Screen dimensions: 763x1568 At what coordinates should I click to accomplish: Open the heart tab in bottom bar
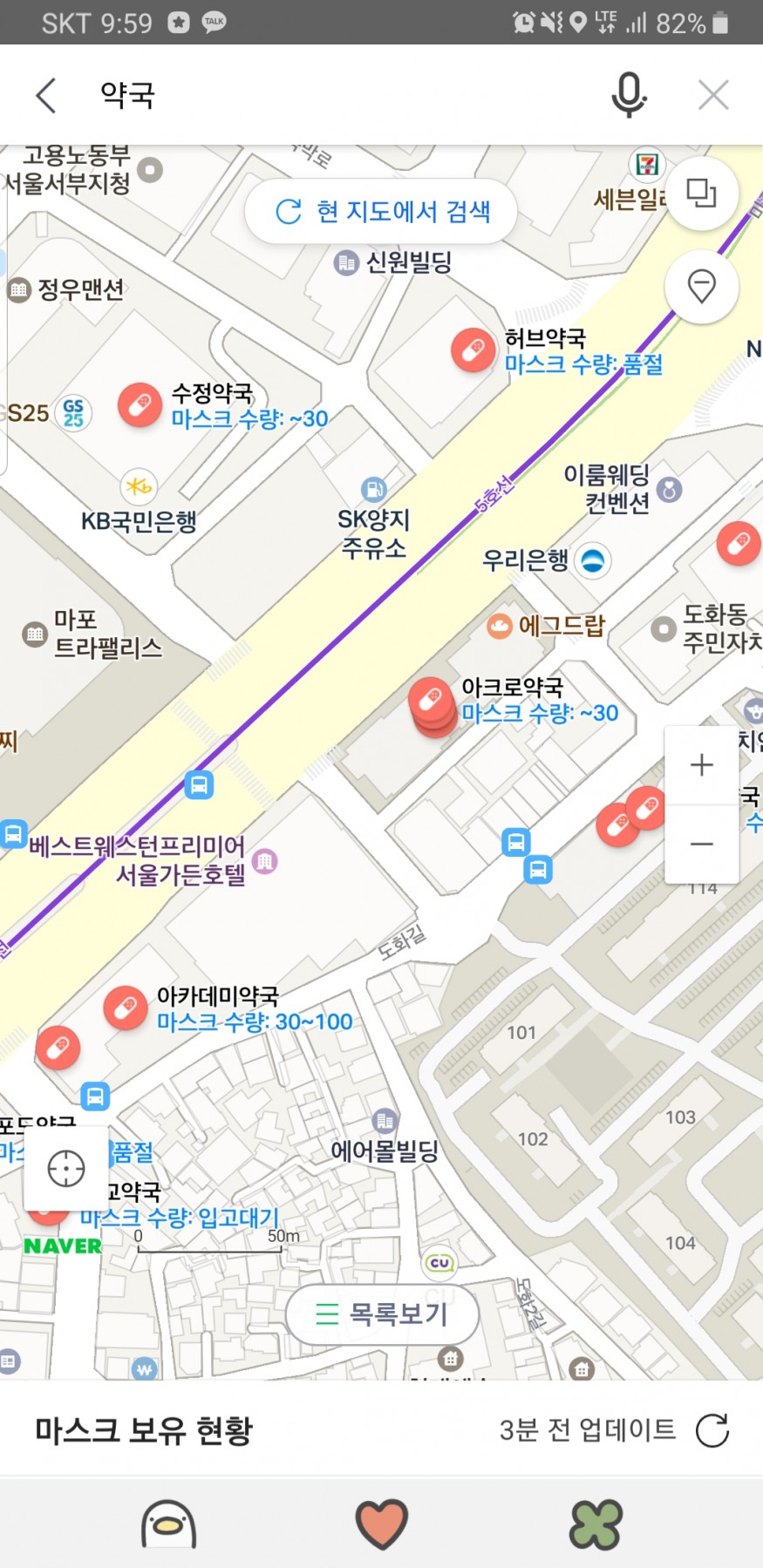coord(382,1524)
